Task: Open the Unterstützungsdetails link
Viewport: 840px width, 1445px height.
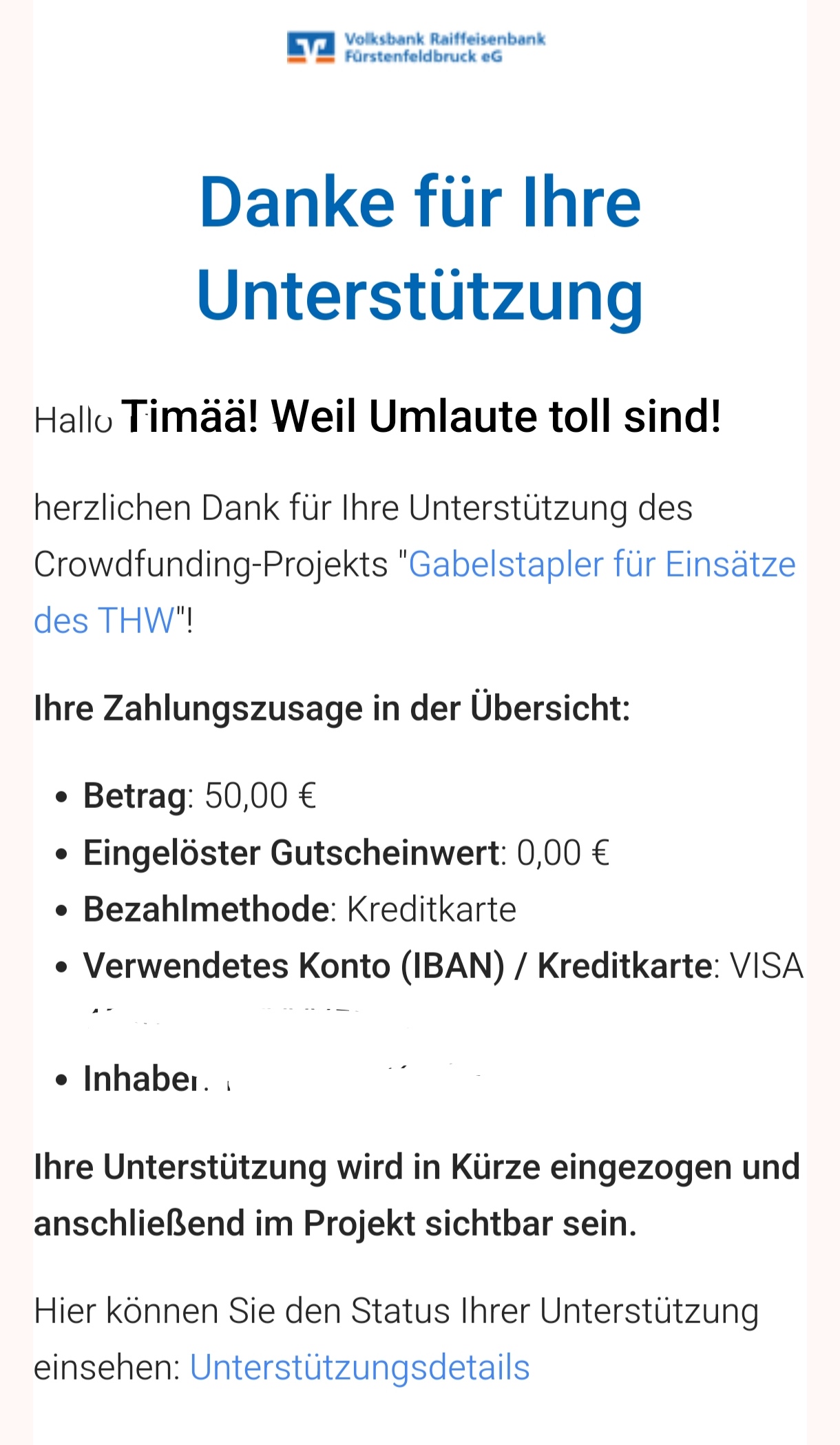Action: point(359,1367)
